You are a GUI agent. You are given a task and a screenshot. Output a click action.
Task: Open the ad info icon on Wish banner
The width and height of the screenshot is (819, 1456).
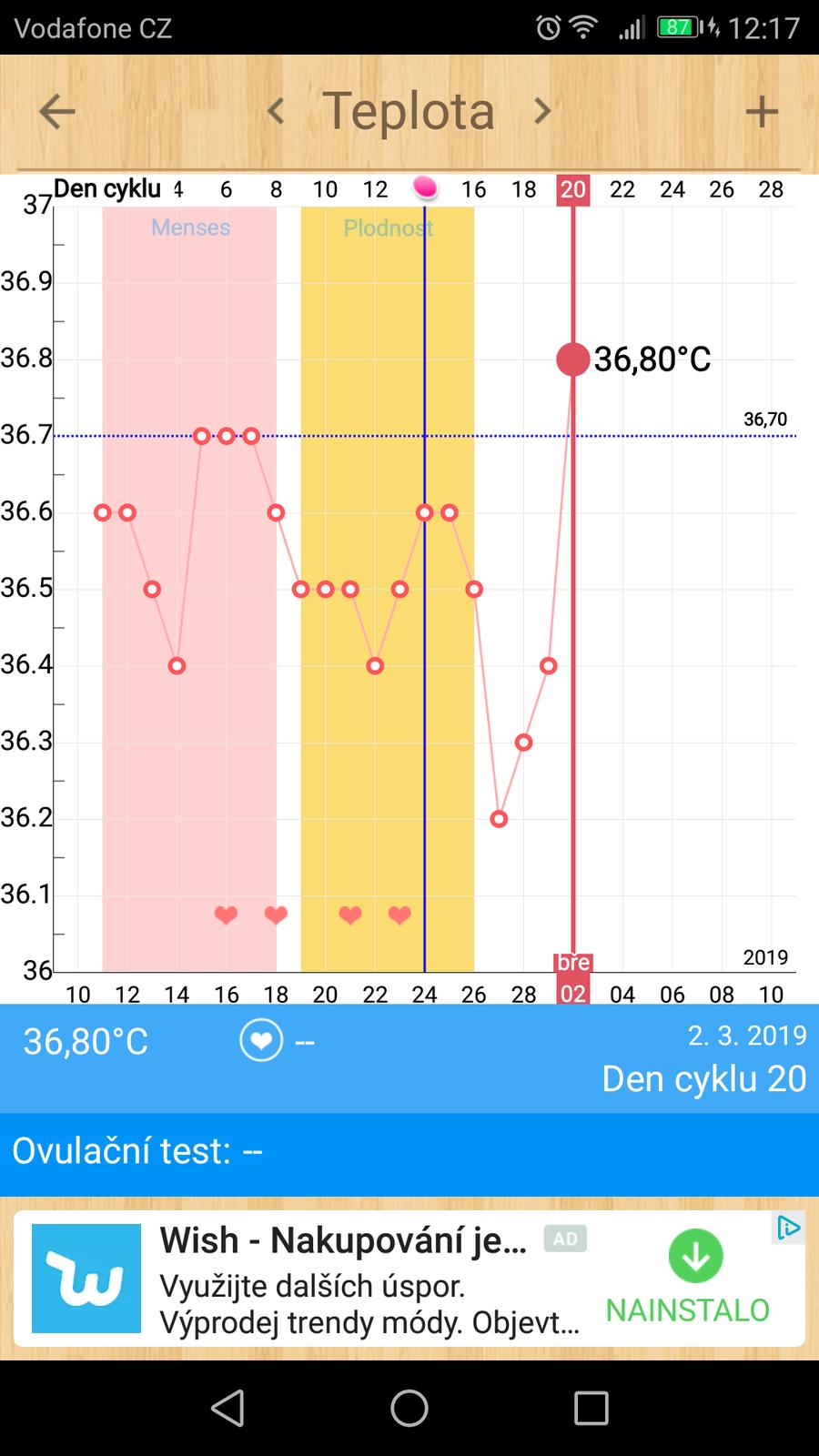[789, 1228]
